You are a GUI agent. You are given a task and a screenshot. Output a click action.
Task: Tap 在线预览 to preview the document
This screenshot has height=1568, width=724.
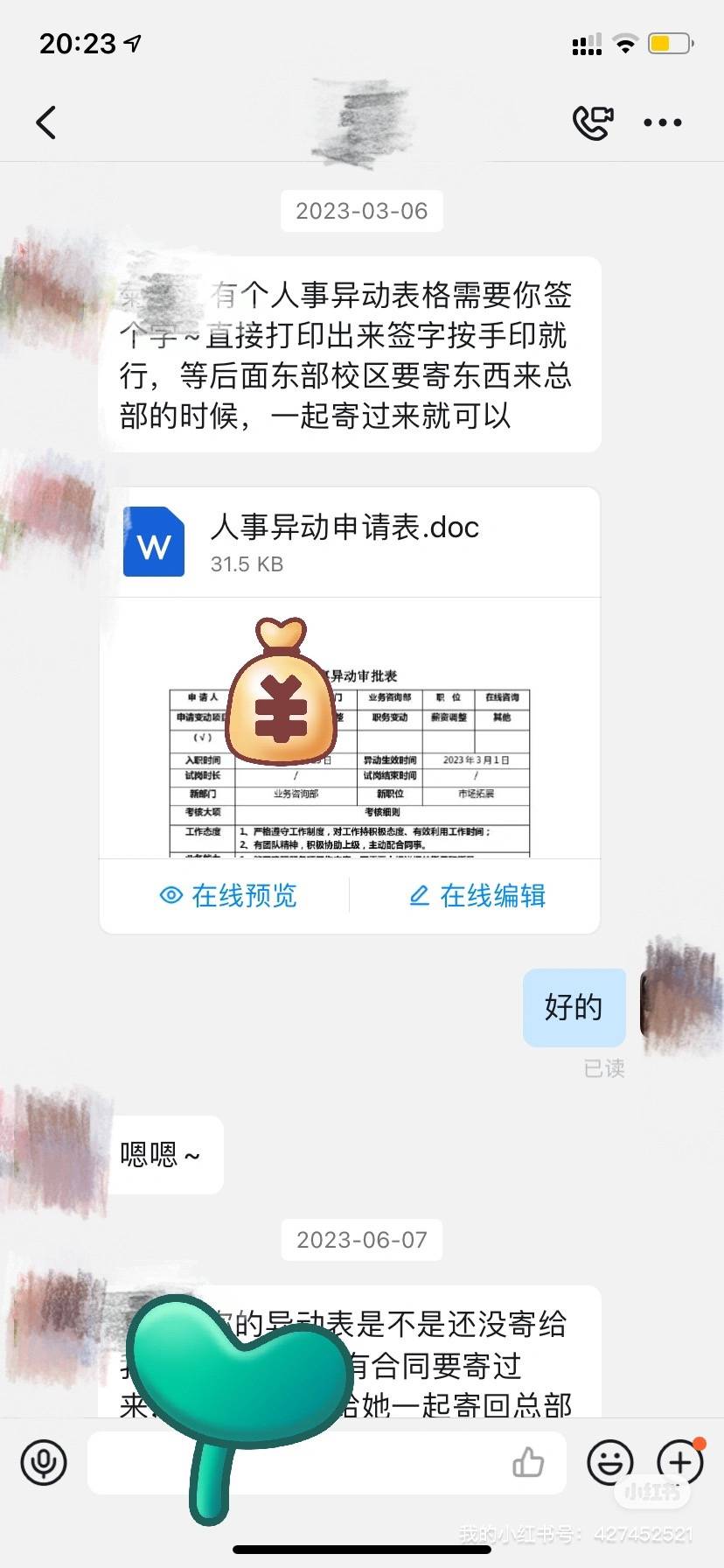[229, 895]
